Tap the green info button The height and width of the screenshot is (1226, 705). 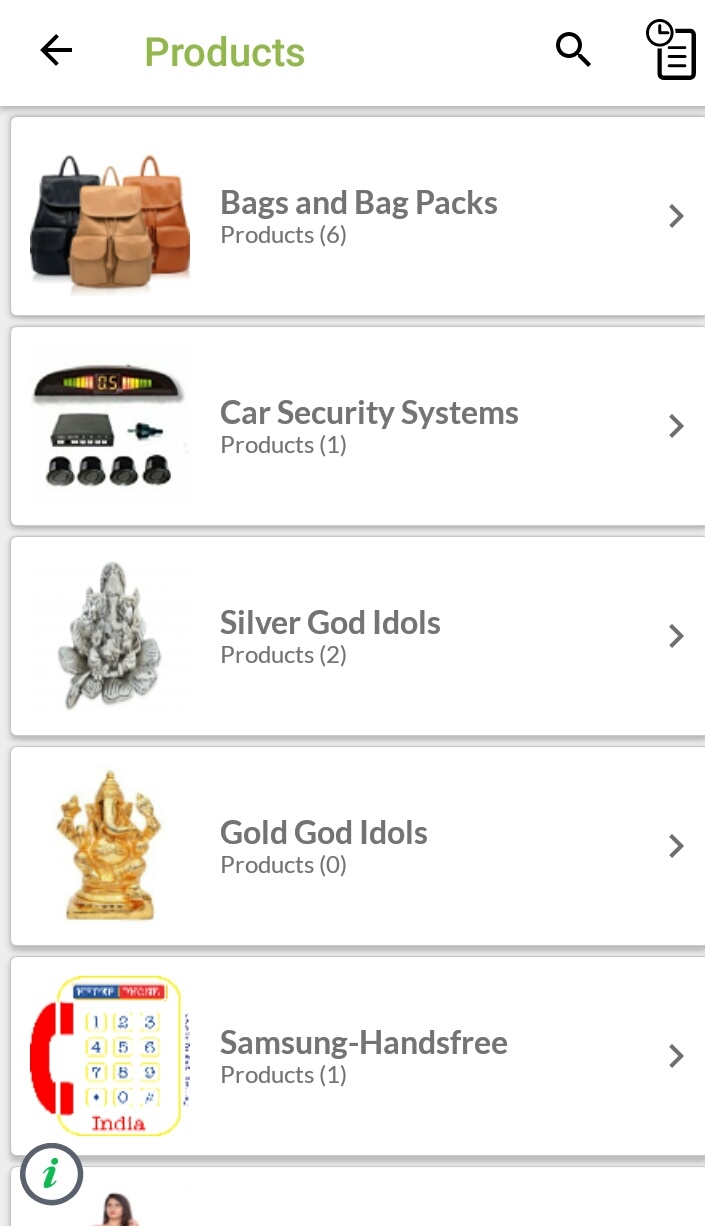pos(51,1174)
